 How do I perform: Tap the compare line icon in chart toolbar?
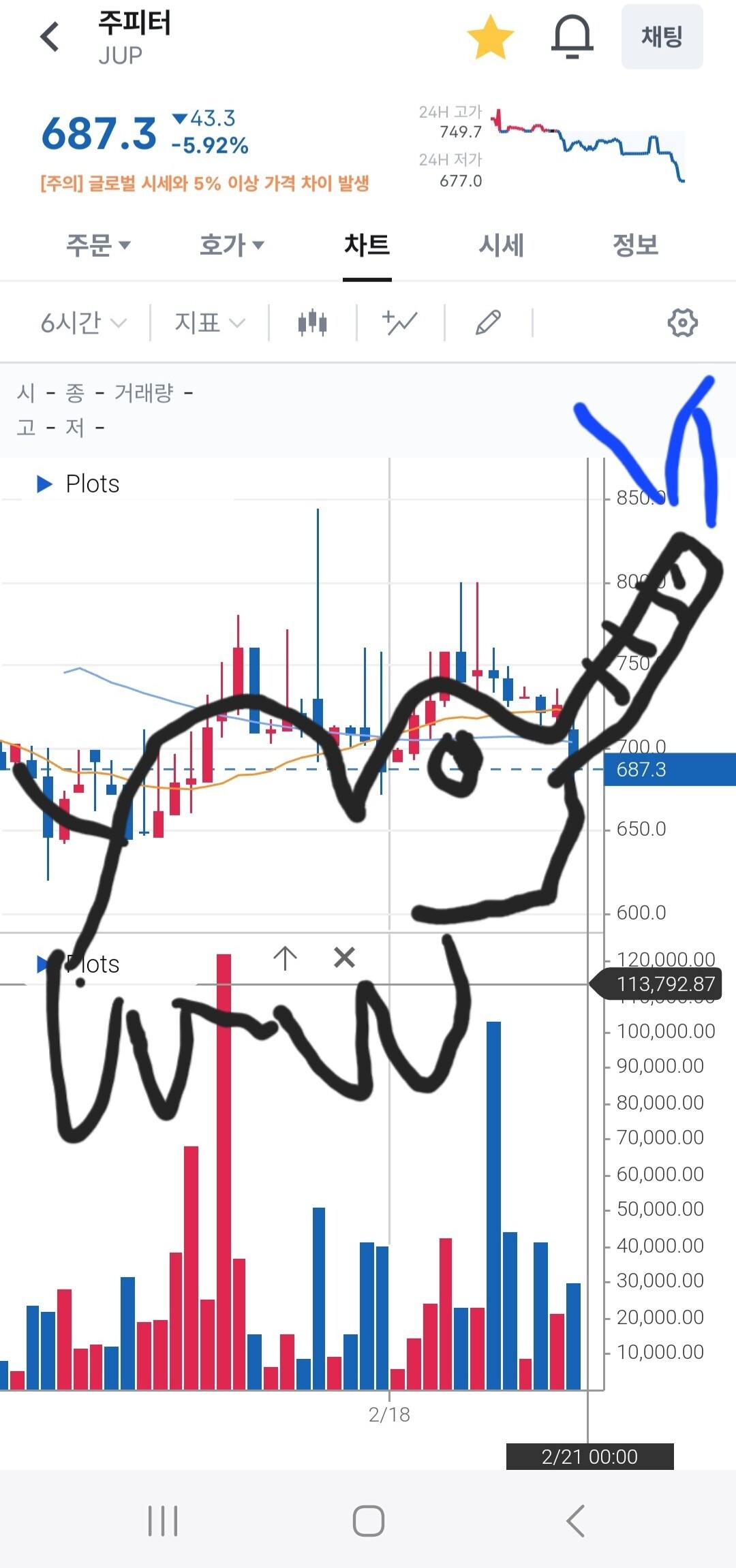click(x=400, y=323)
